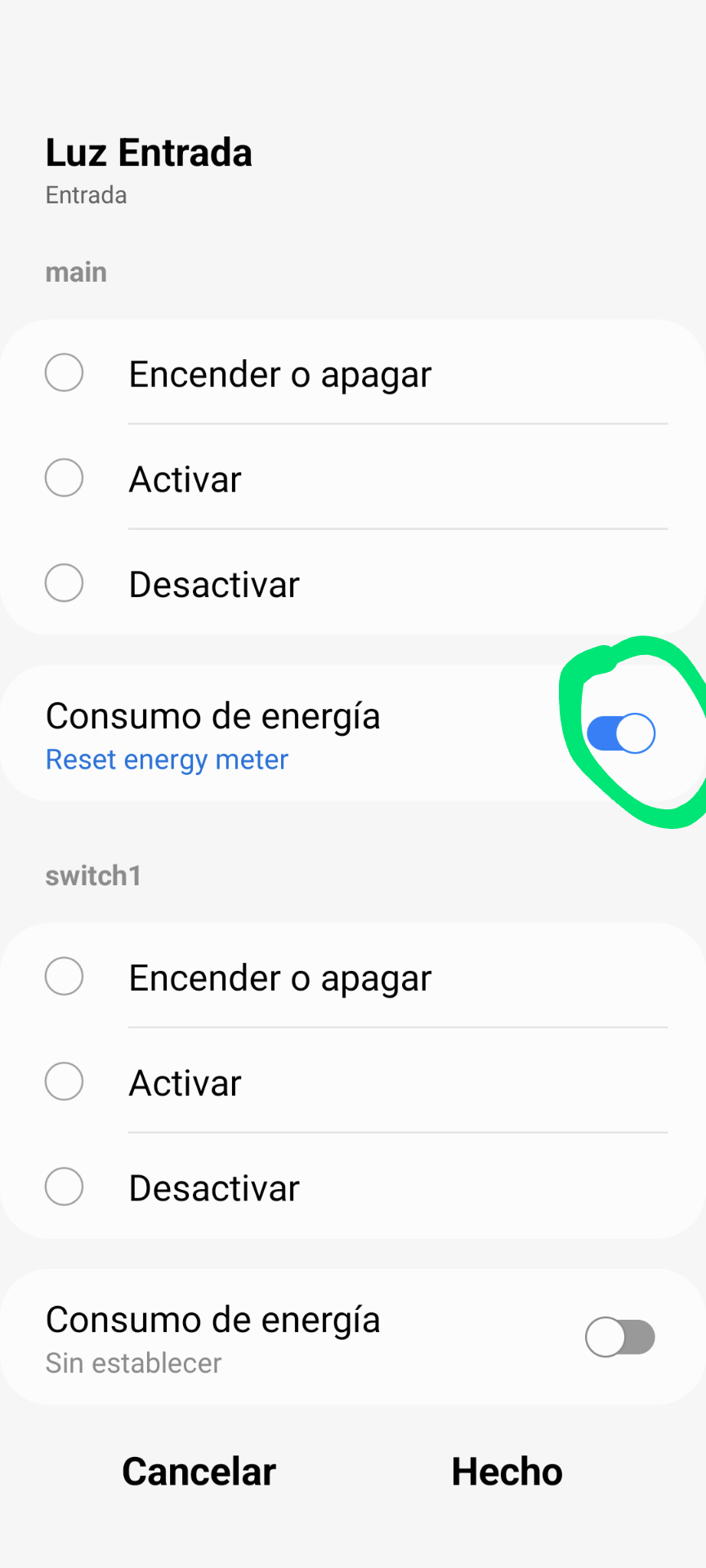
Task: Select 'Encender o apagar' under main
Action: 65,373
